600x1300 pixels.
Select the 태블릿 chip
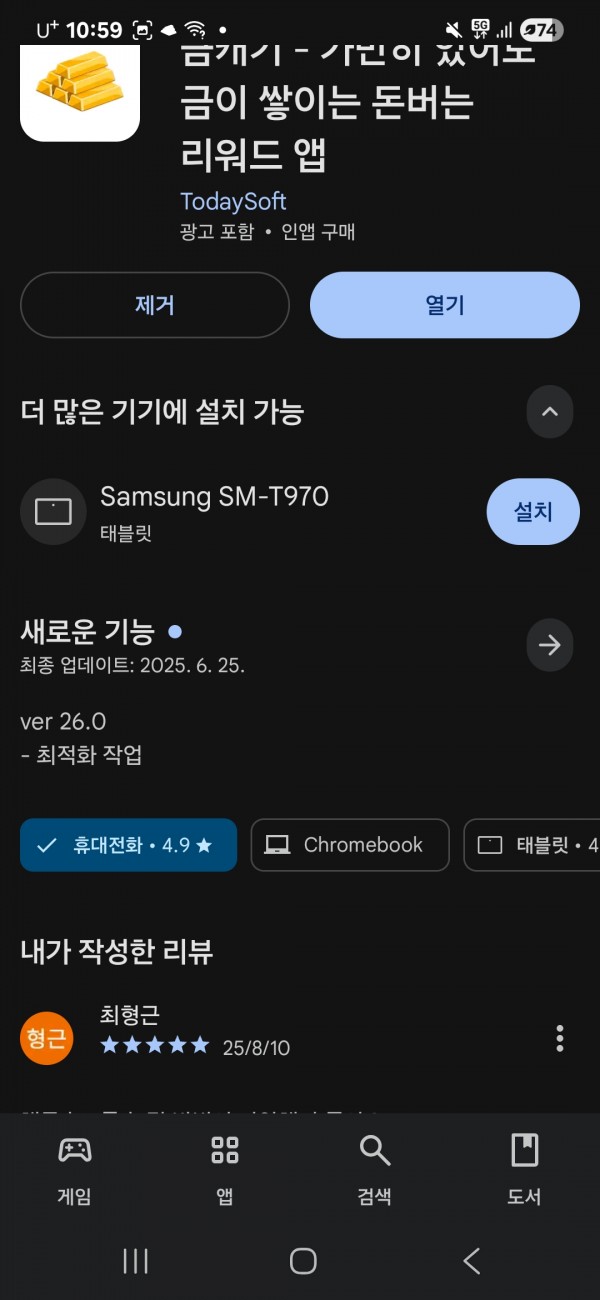pos(535,845)
